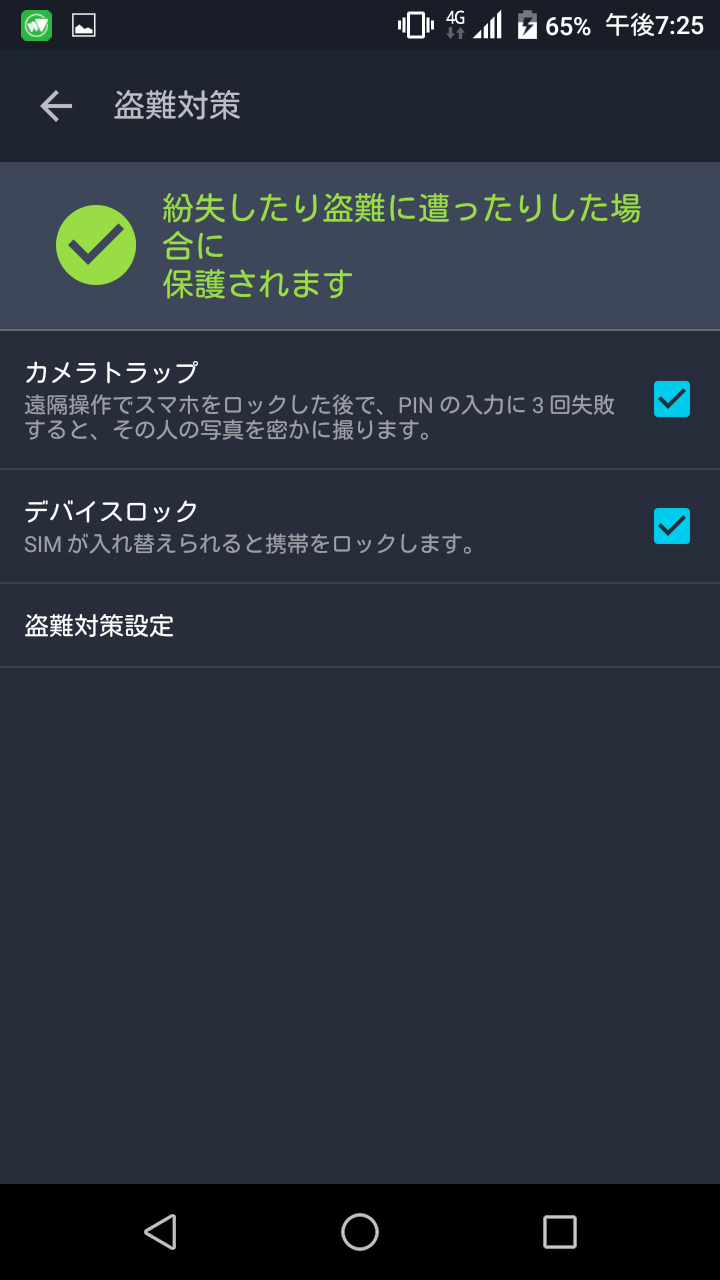Go back from 盗難対策 screen

coord(56,106)
